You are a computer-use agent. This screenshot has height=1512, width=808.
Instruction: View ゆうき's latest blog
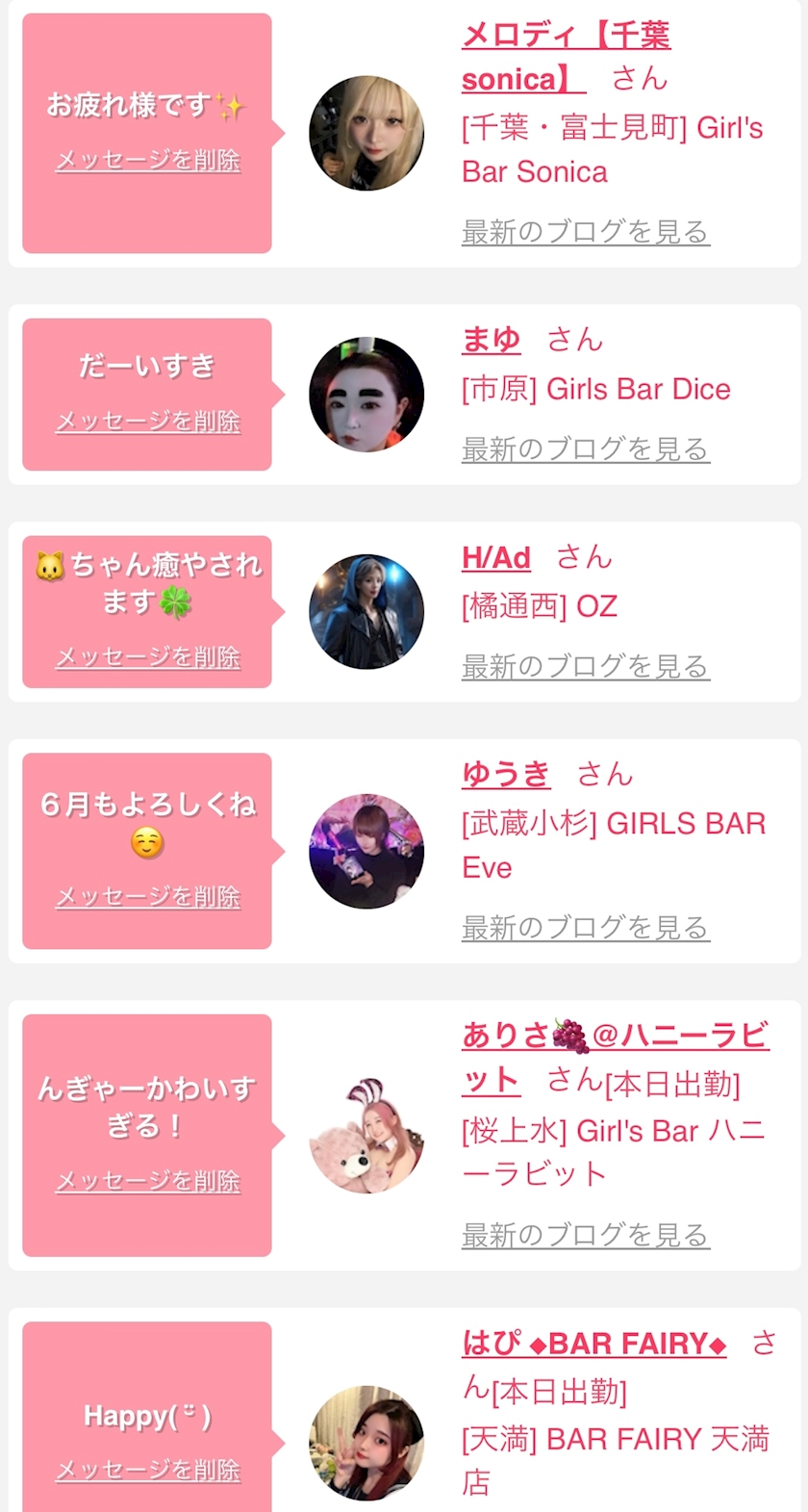coord(585,928)
